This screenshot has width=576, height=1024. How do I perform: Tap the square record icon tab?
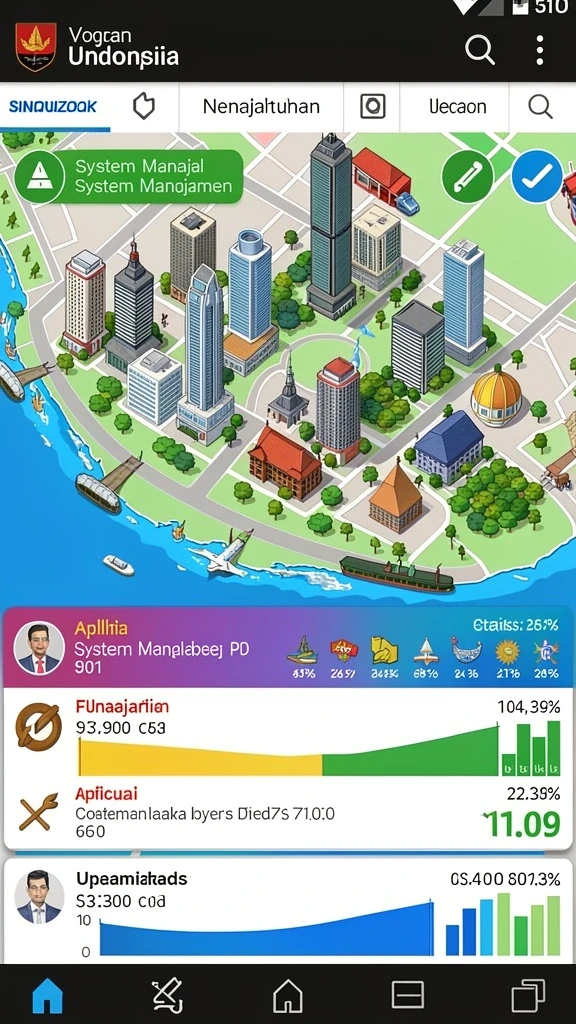click(373, 106)
